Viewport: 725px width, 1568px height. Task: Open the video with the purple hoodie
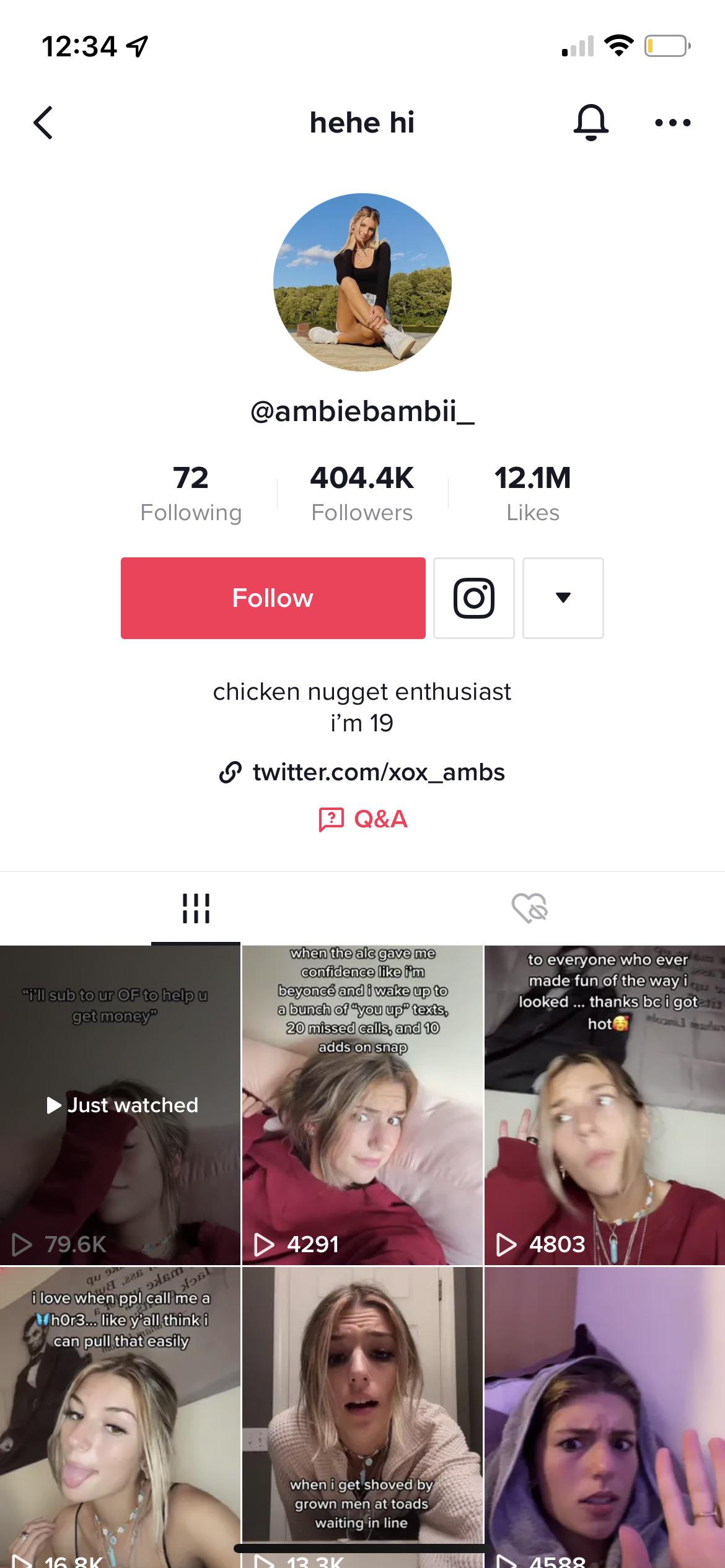(x=604, y=1418)
